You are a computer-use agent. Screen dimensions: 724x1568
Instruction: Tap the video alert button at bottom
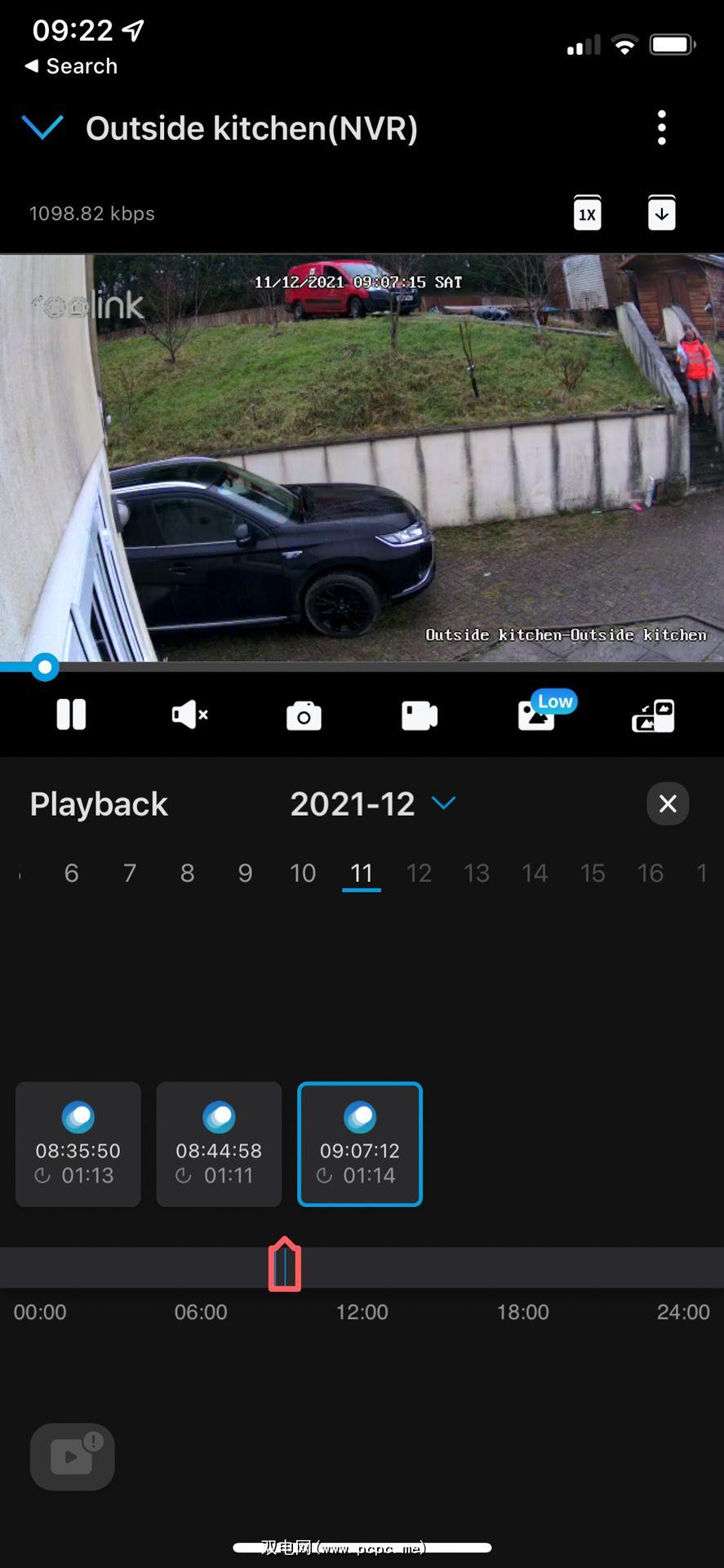click(x=73, y=1457)
